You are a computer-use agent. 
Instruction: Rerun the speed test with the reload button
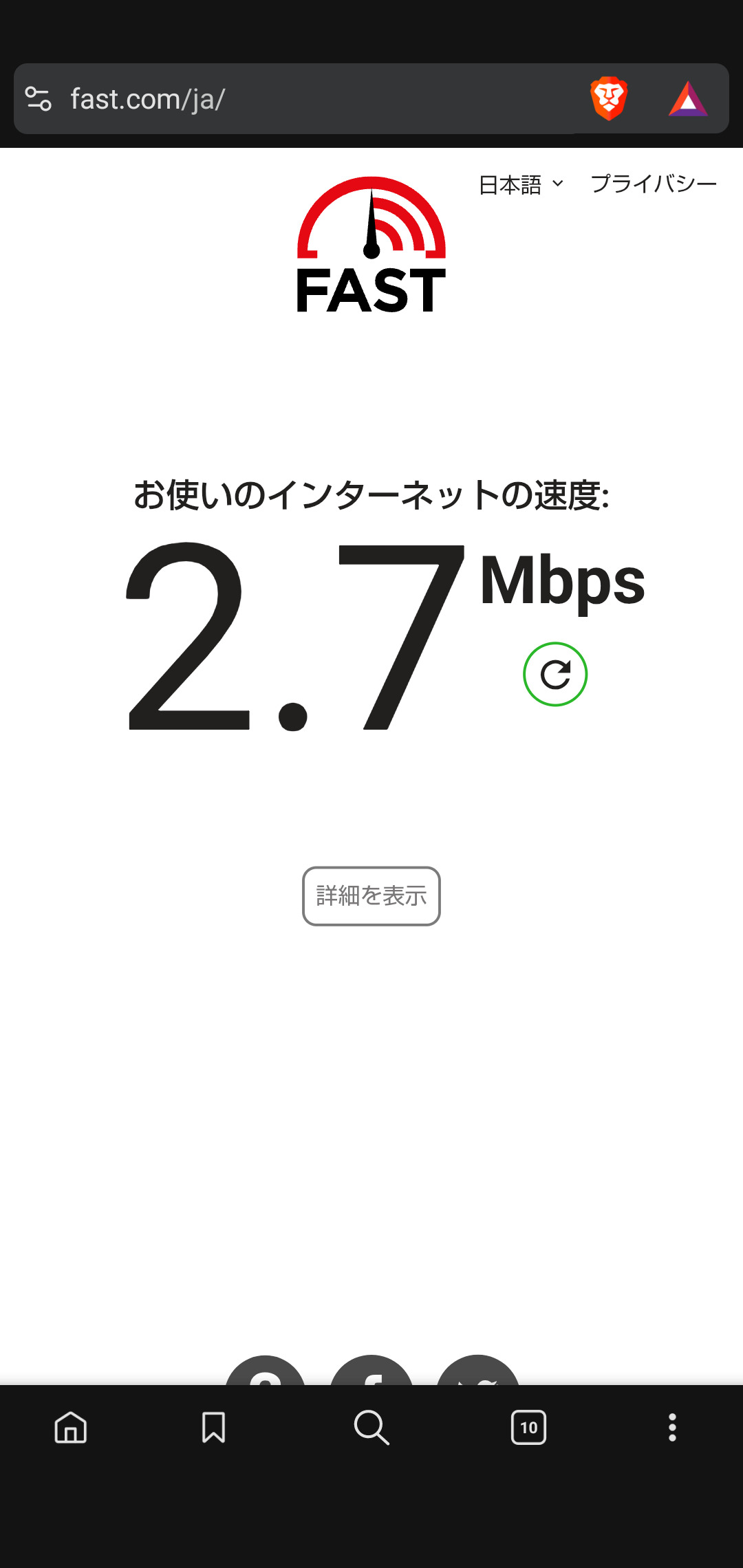(555, 674)
